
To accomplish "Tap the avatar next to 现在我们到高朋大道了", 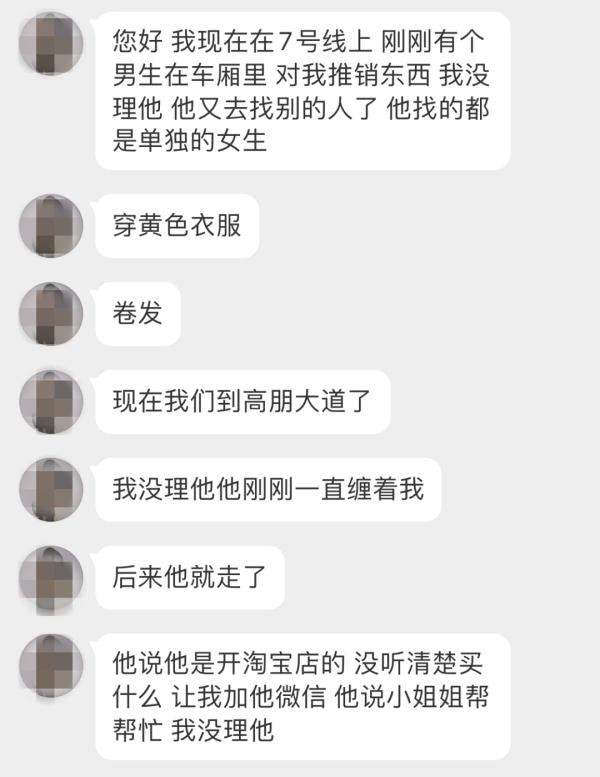I will point(51,402).
